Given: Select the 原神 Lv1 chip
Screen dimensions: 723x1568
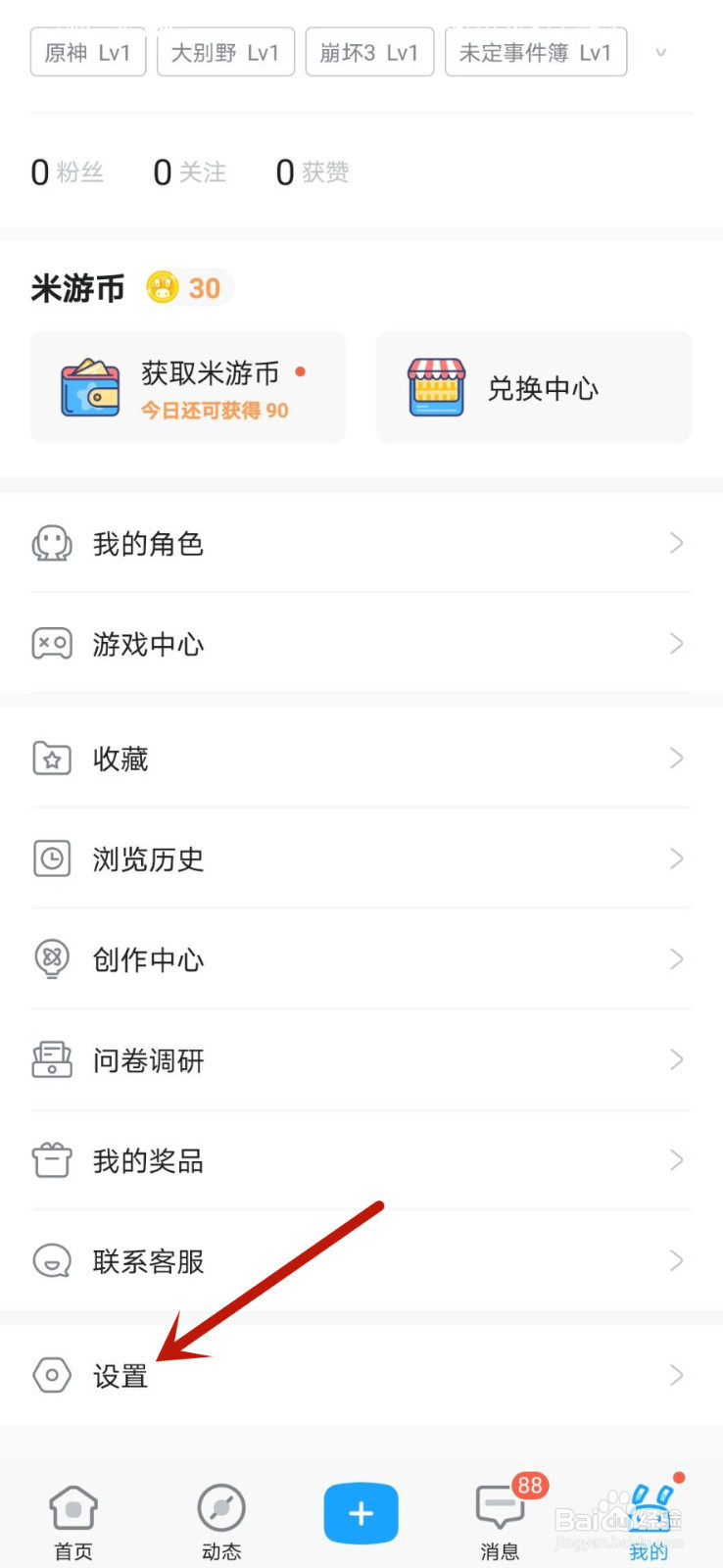Looking at the screenshot, I should (88, 52).
